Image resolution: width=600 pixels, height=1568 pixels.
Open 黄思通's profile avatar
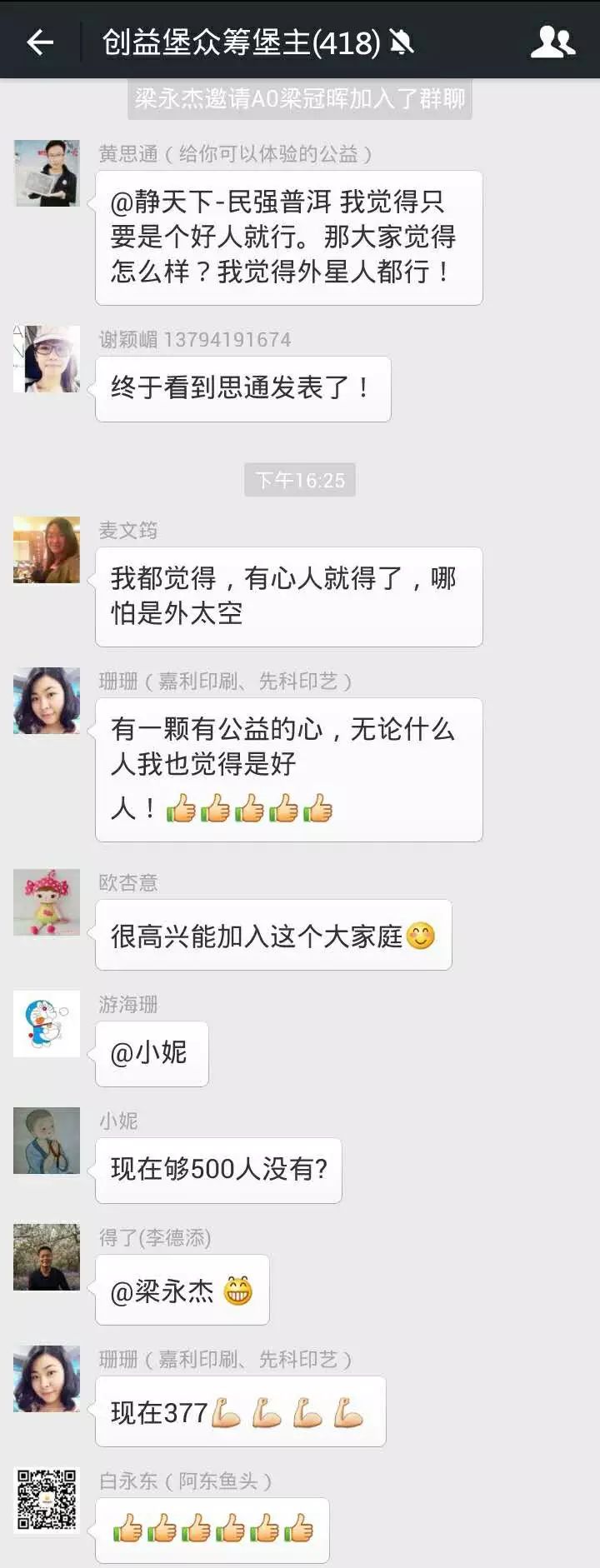click(x=47, y=173)
